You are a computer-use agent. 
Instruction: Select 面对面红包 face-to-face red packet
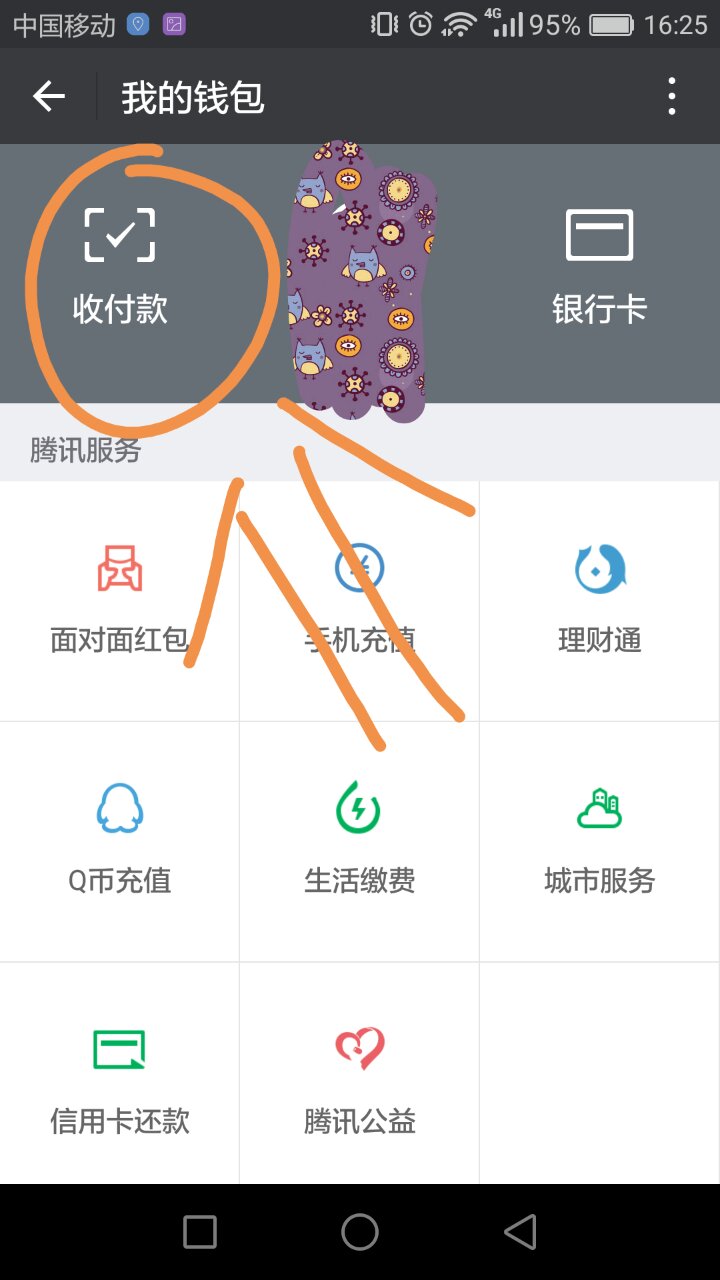point(118,600)
